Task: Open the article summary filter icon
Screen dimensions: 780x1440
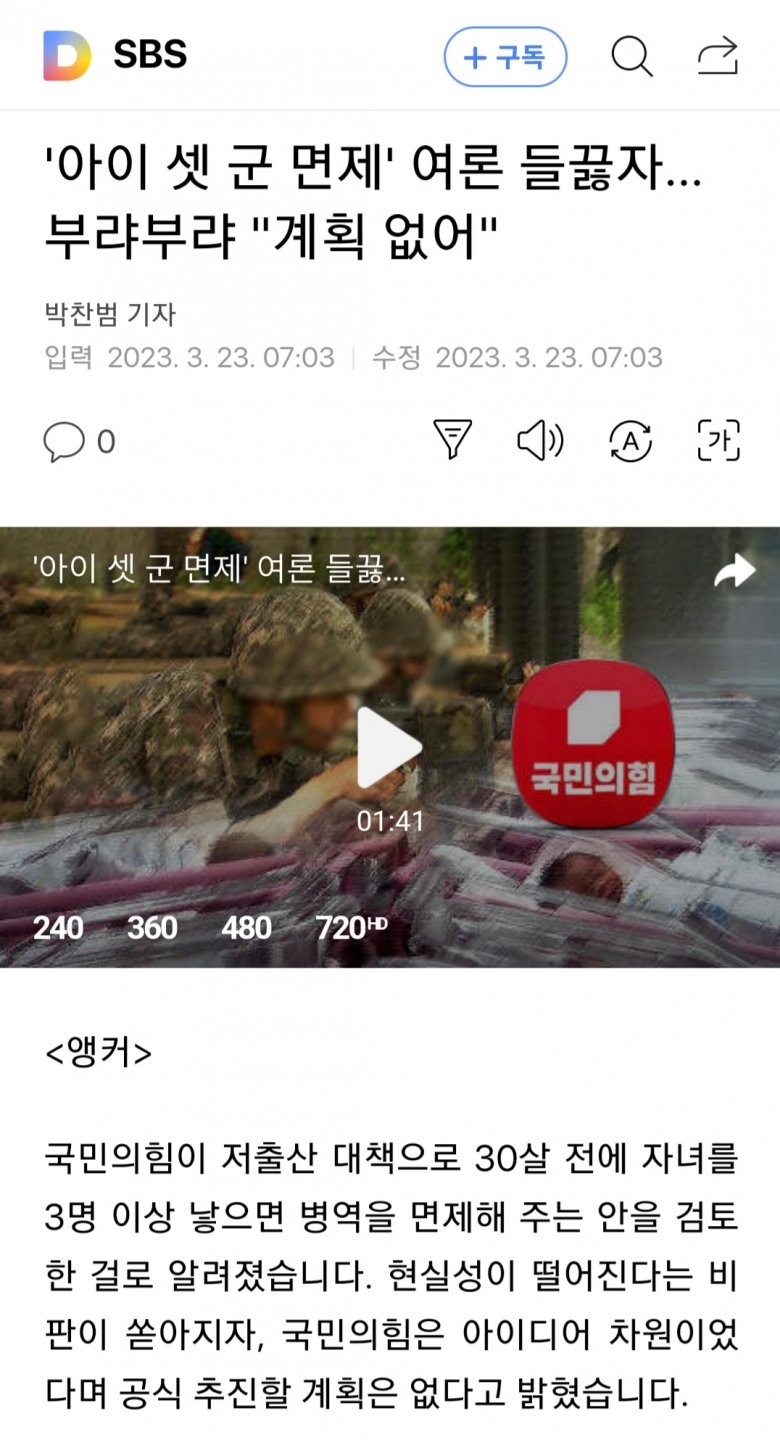Action: click(x=452, y=440)
